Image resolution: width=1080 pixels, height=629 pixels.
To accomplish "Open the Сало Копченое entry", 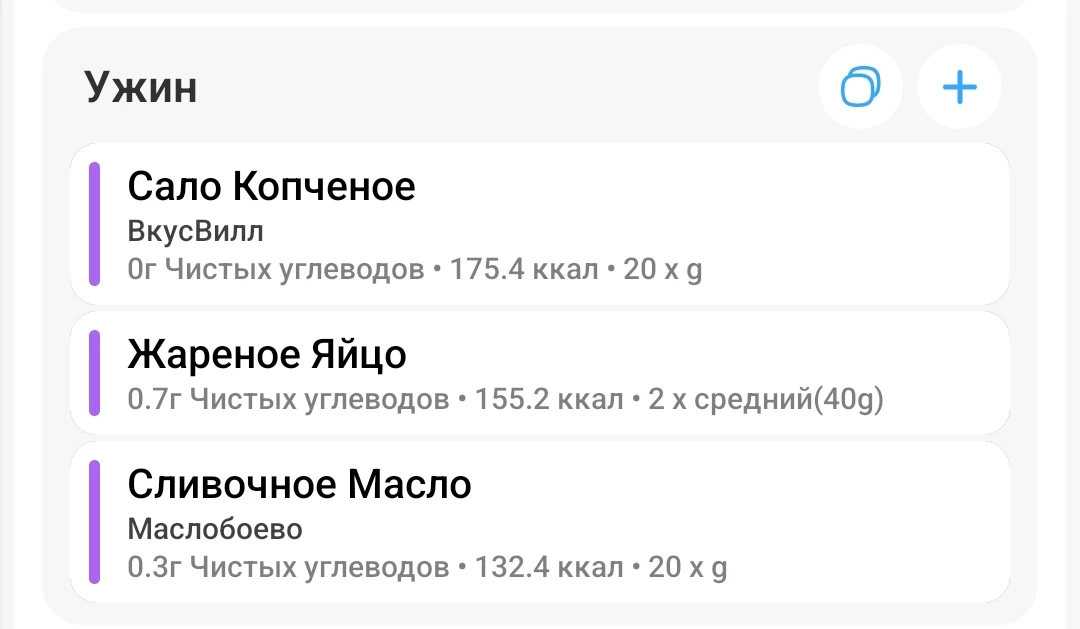I will (540, 225).
